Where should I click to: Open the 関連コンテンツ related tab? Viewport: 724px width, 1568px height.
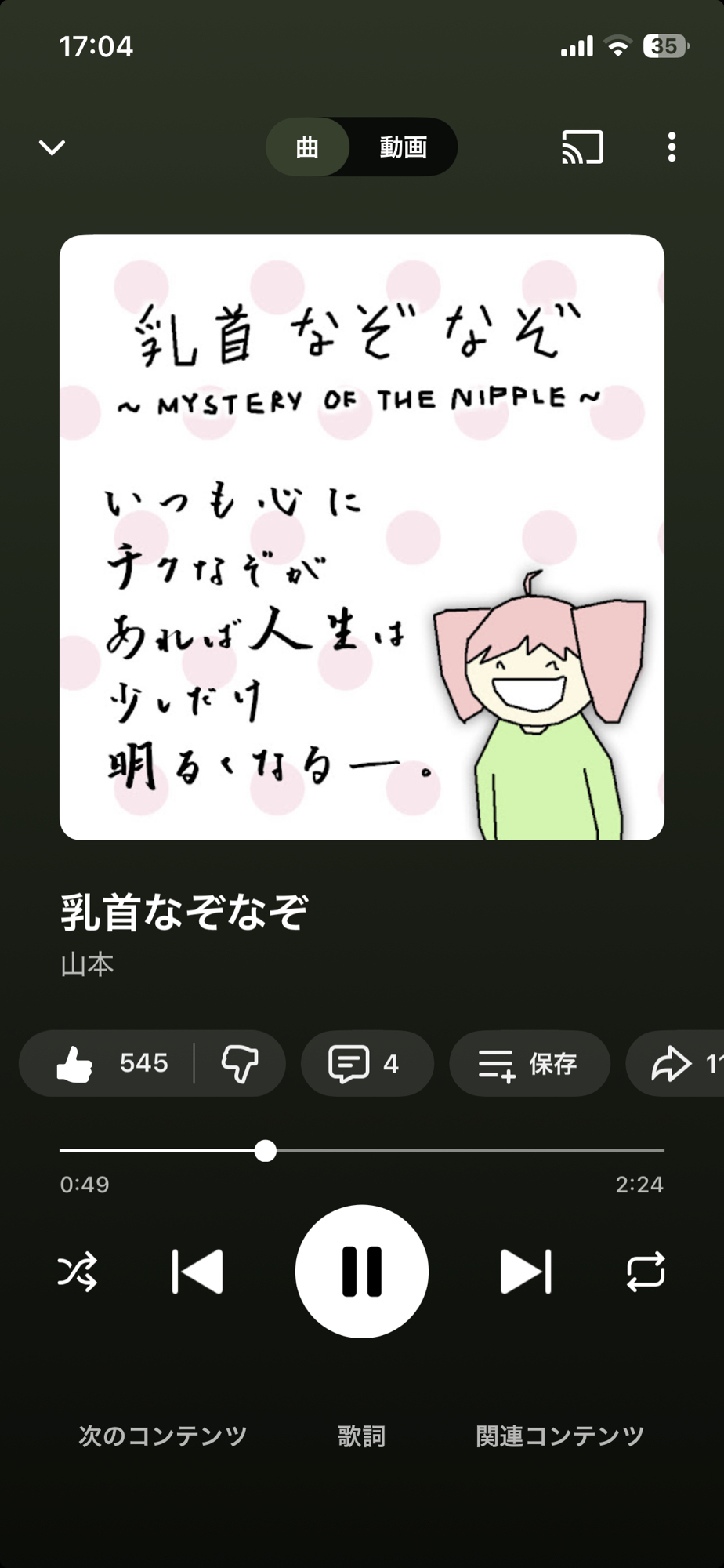tap(559, 1436)
